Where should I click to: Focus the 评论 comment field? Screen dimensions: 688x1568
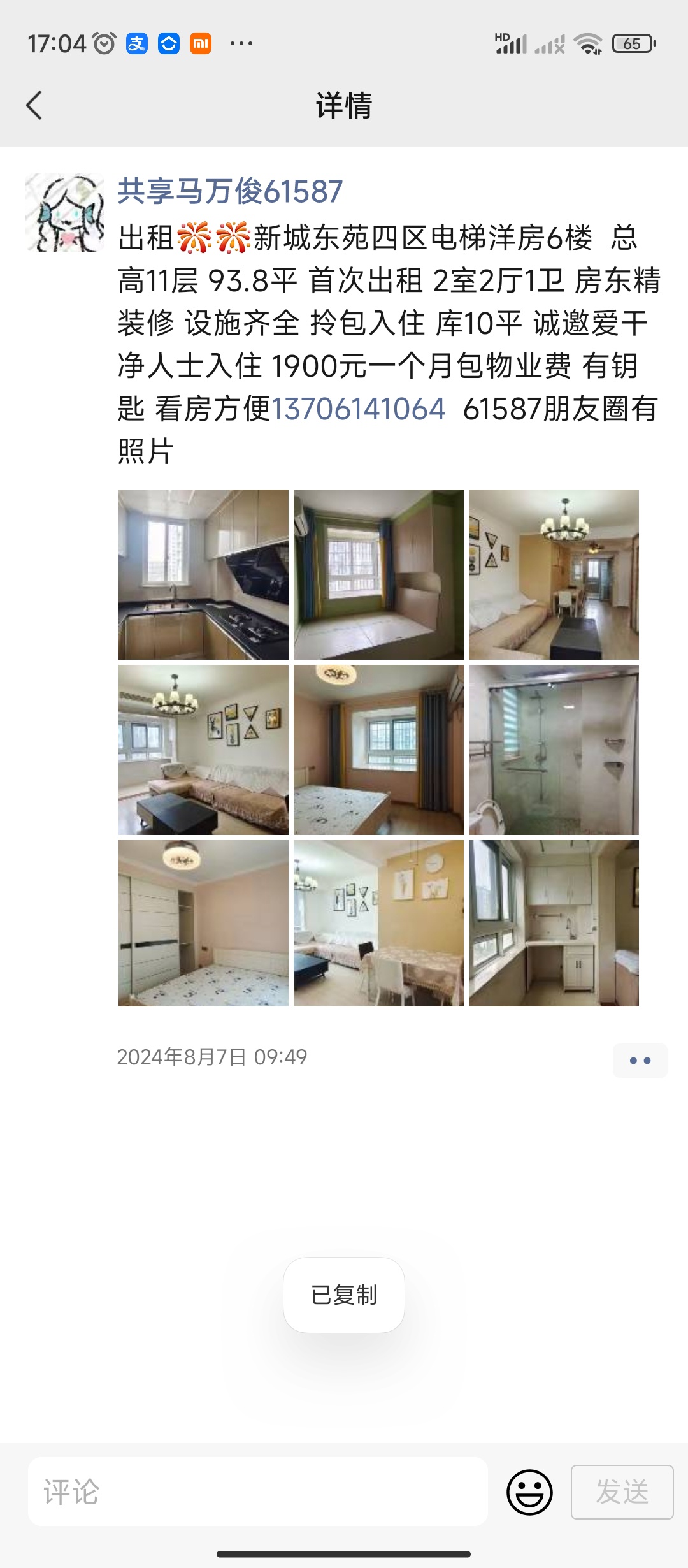[x=258, y=1492]
